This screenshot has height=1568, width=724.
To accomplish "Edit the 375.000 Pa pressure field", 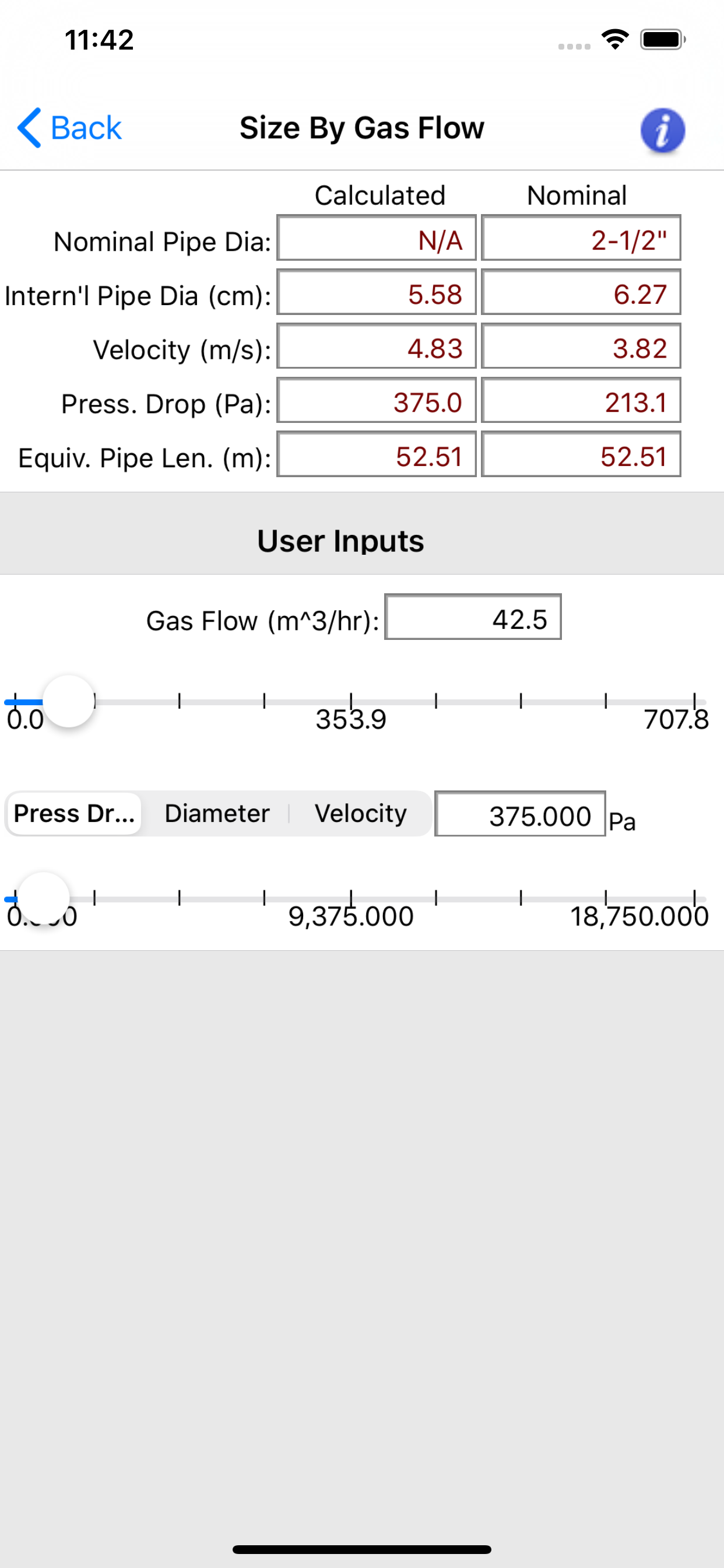I will pyautogui.click(x=520, y=814).
